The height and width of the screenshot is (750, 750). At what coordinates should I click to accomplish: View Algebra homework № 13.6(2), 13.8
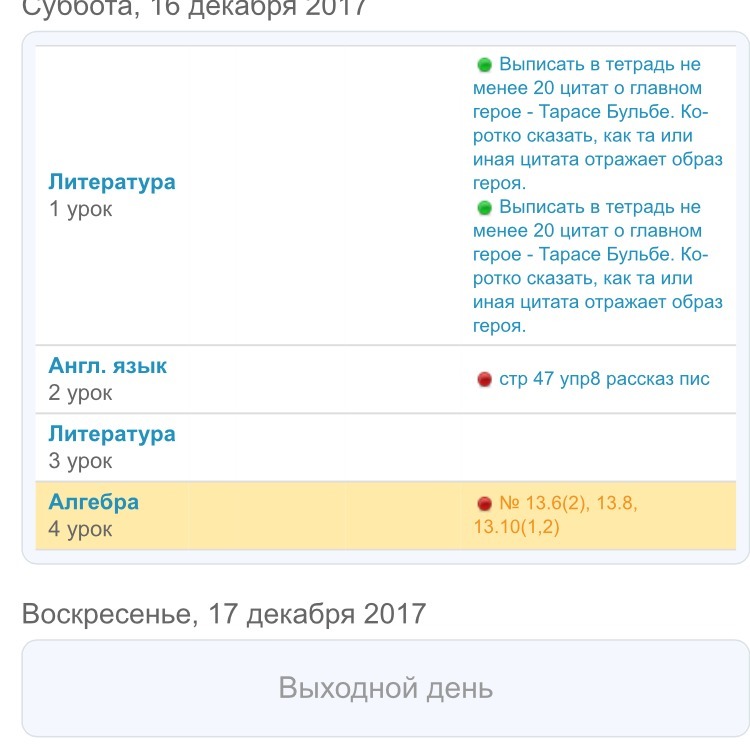click(567, 504)
